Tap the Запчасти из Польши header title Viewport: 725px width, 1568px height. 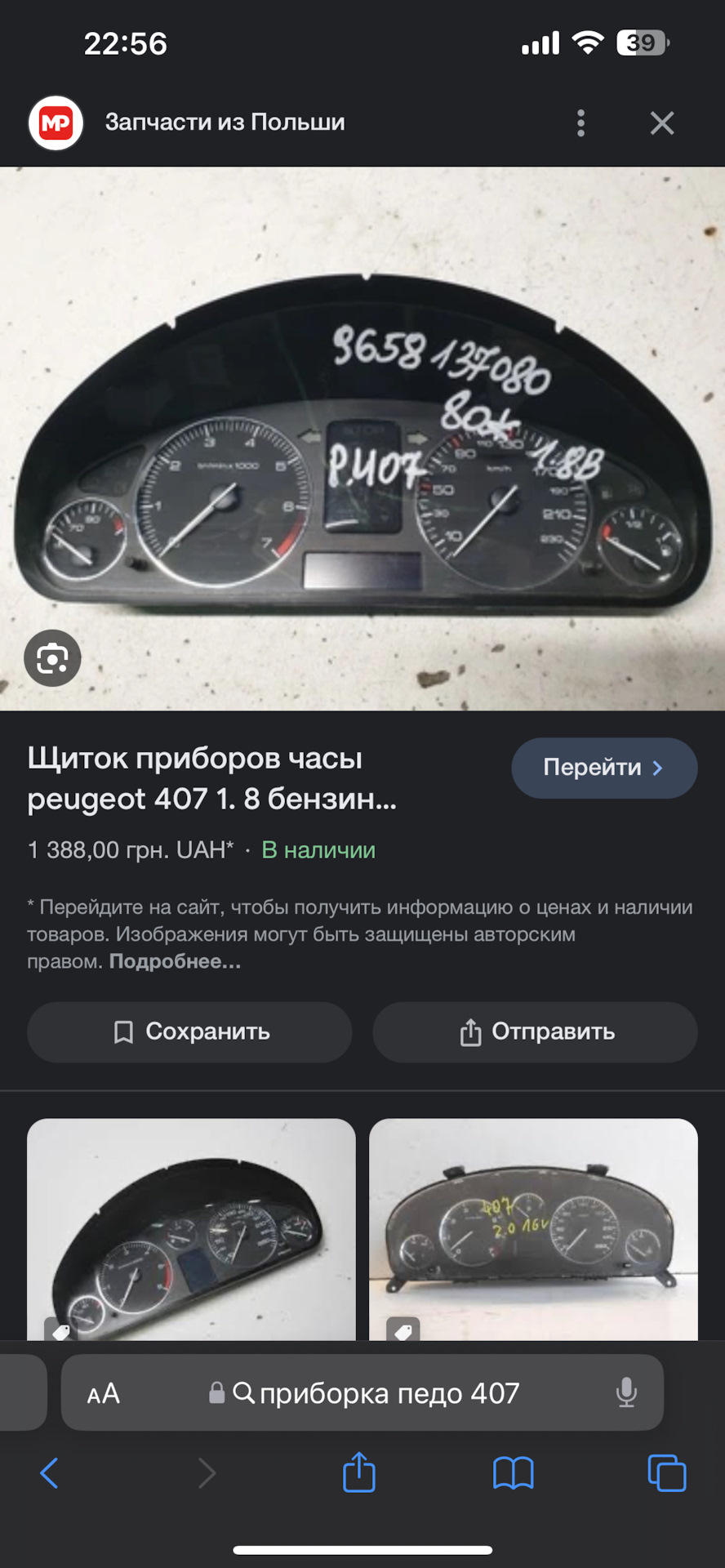224,122
